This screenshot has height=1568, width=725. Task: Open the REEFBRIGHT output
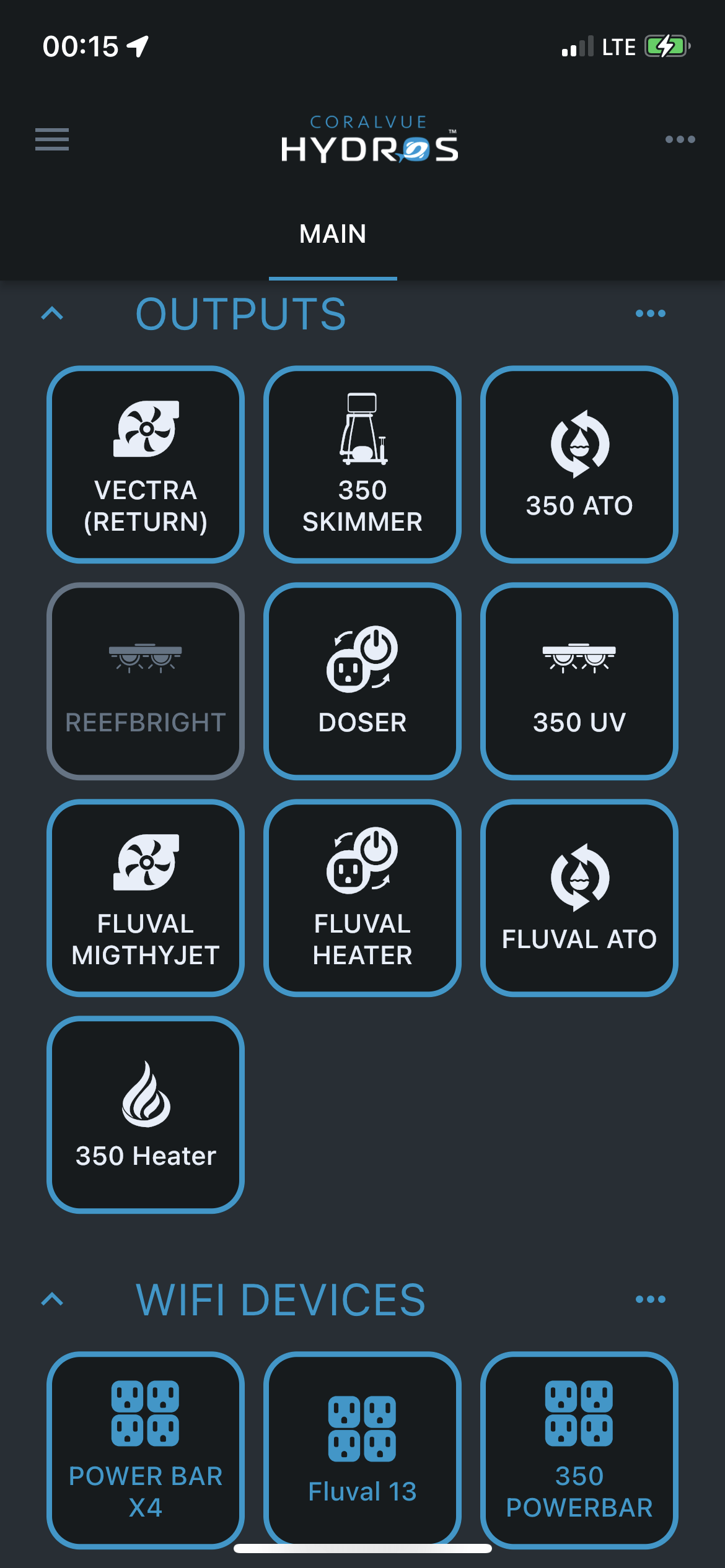click(146, 681)
